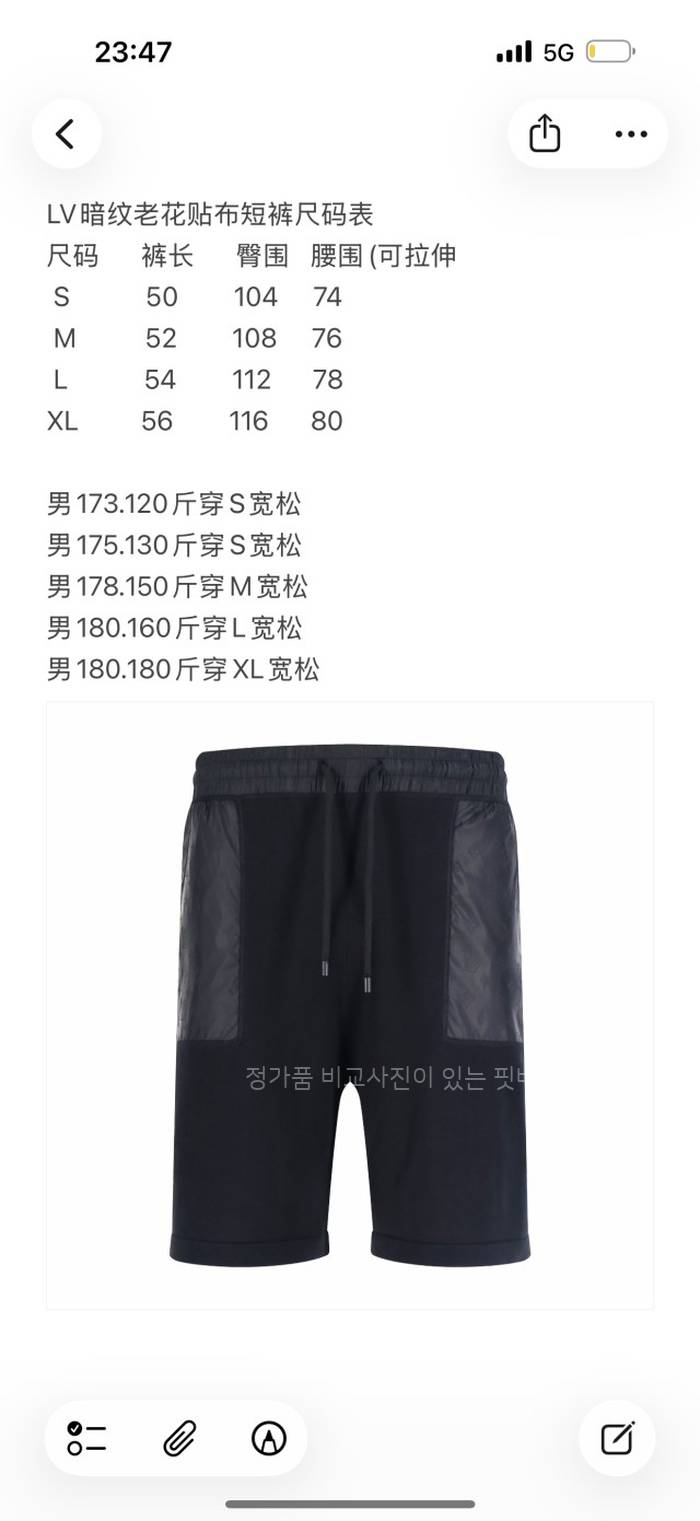
Task: Open the more options menu
Action: (631, 134)
